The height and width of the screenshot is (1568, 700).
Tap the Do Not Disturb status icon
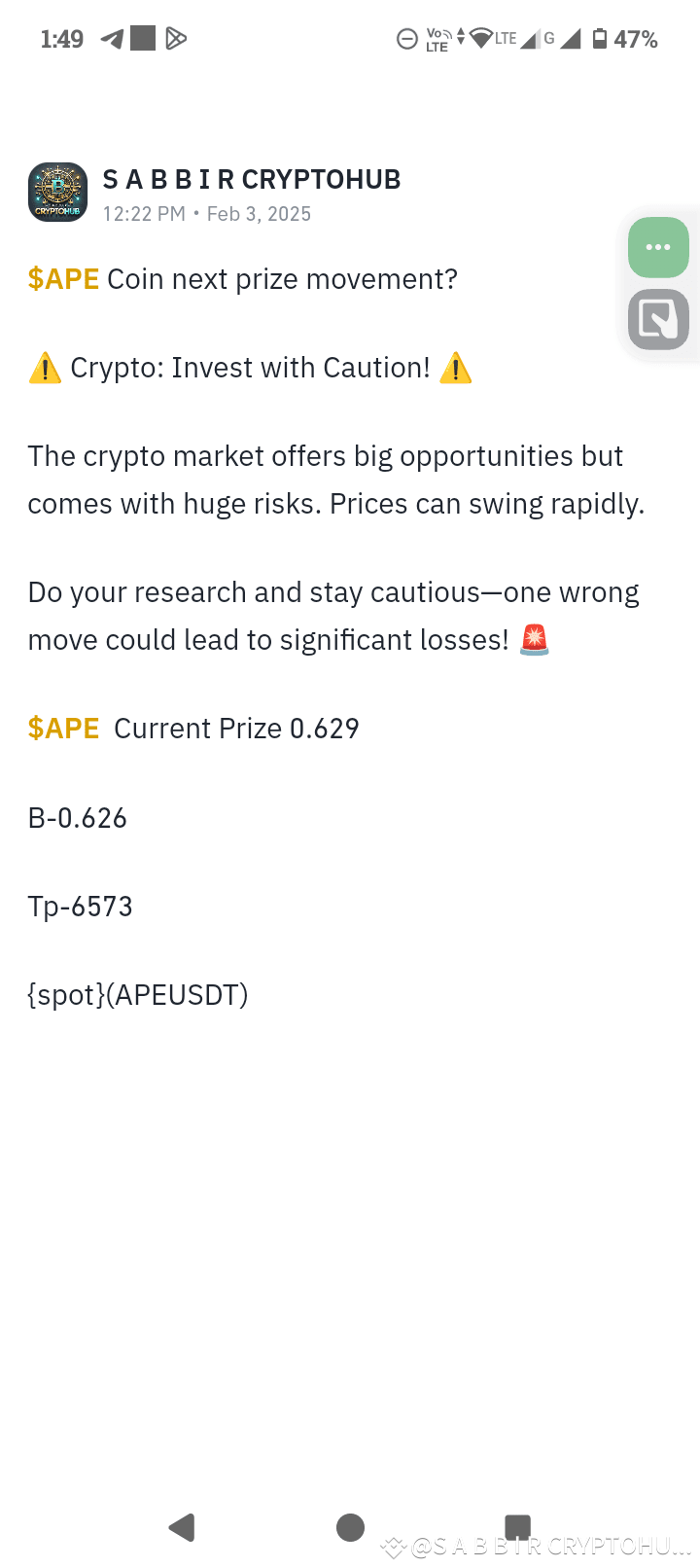coord(407,39)
